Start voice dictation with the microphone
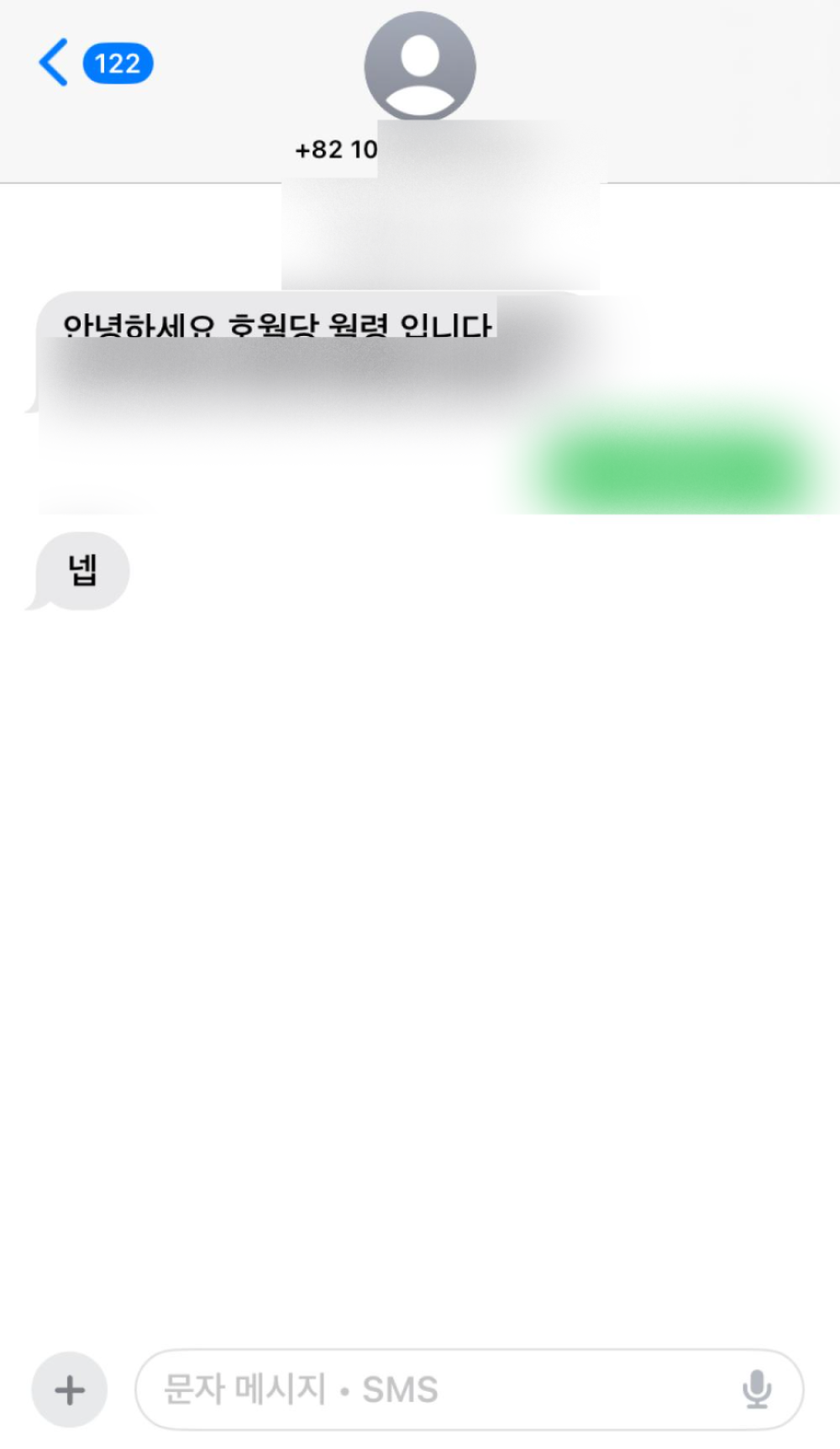The image size is (840, 1449). [757, 1389]
